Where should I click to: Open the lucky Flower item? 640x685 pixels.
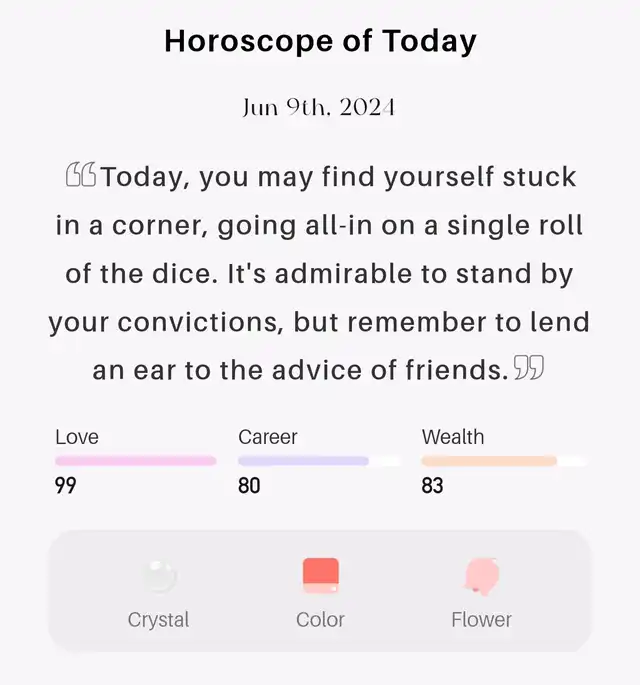(x=481, y=592)
